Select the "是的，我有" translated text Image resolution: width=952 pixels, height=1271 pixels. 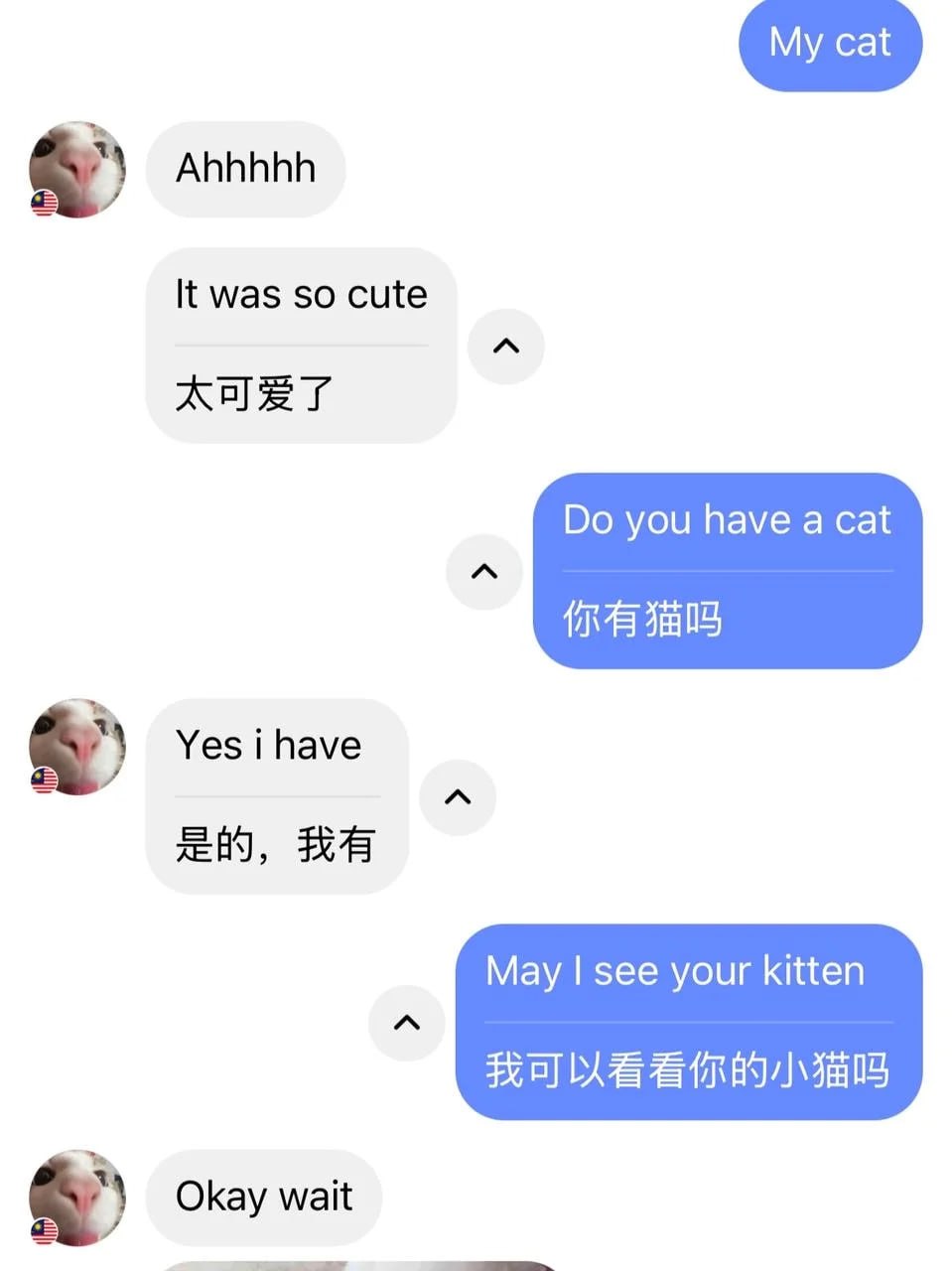(x=275, y=845)
